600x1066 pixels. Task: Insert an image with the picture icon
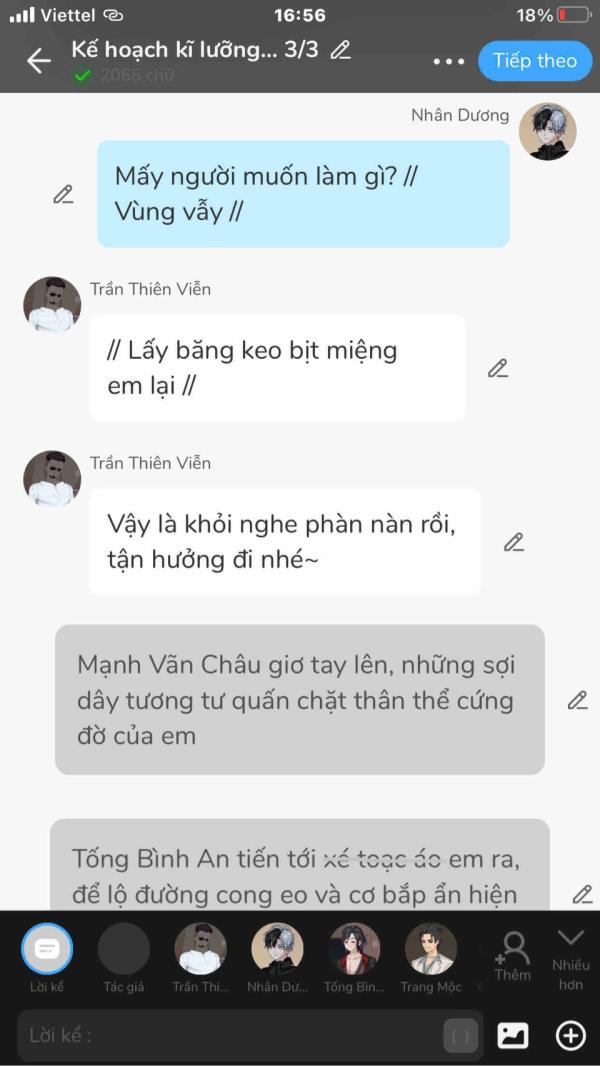(513, 1035)
